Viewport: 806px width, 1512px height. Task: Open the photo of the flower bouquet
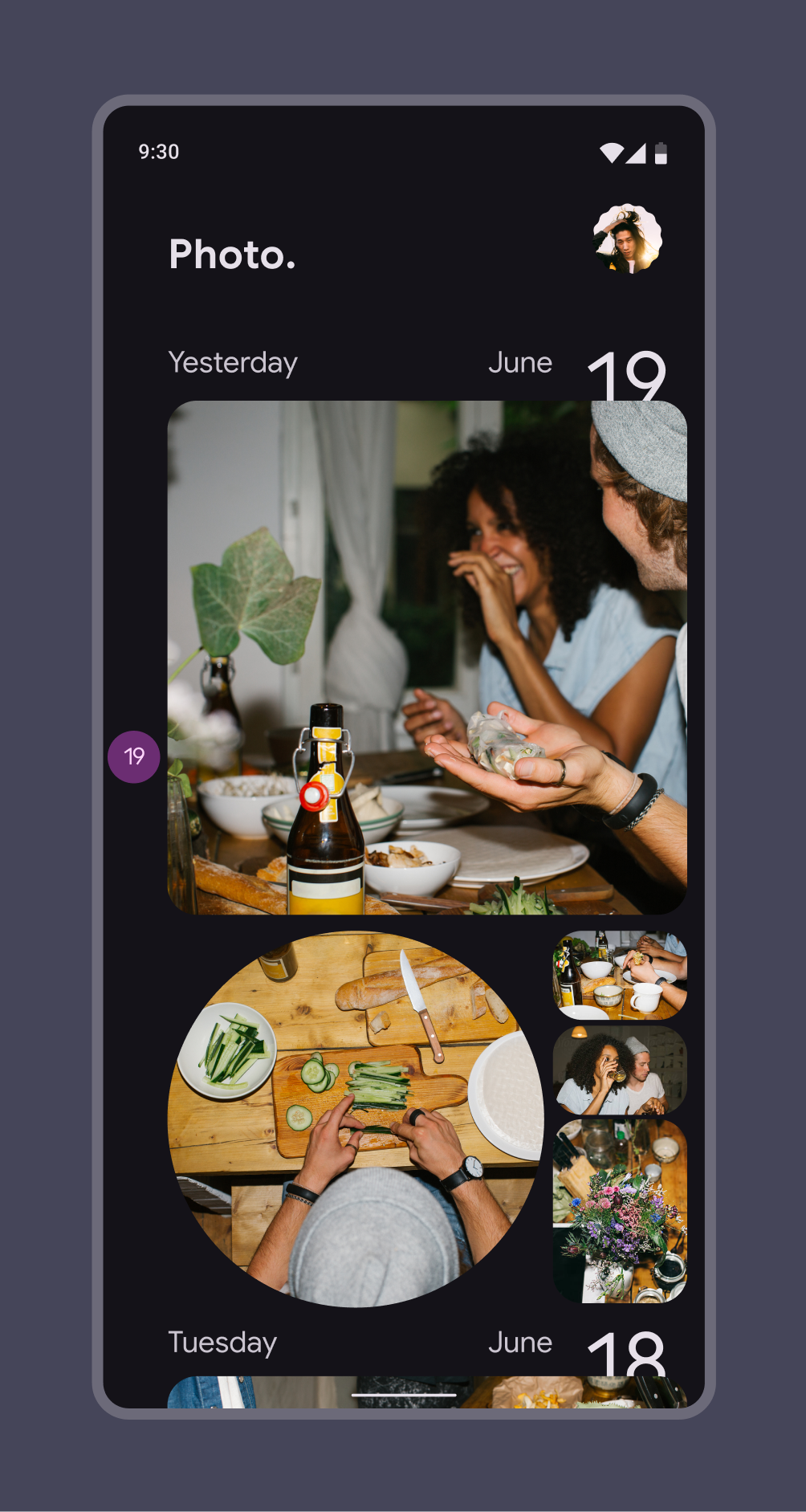[x=620, y=1211]
